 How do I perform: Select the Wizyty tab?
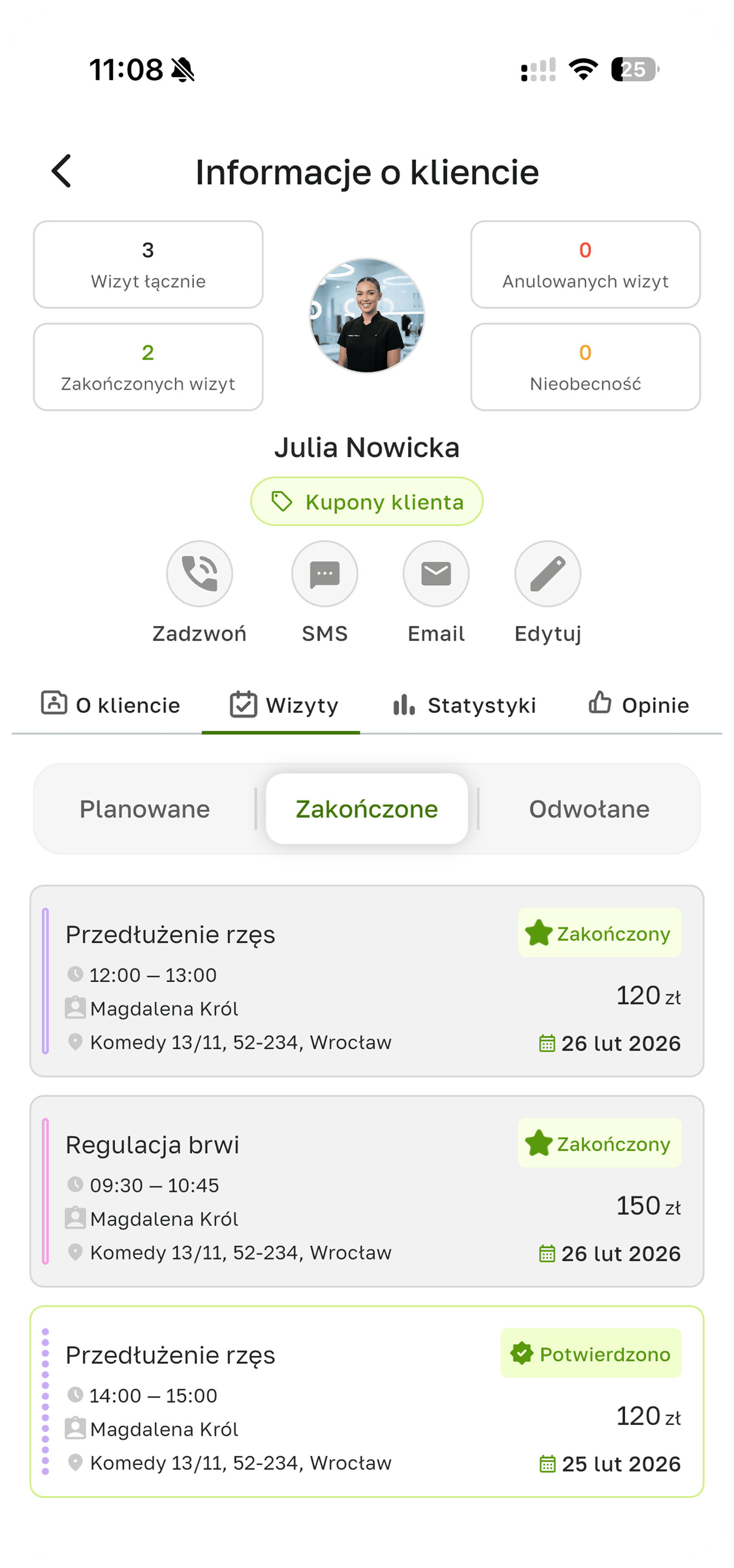tap(284, 705)
